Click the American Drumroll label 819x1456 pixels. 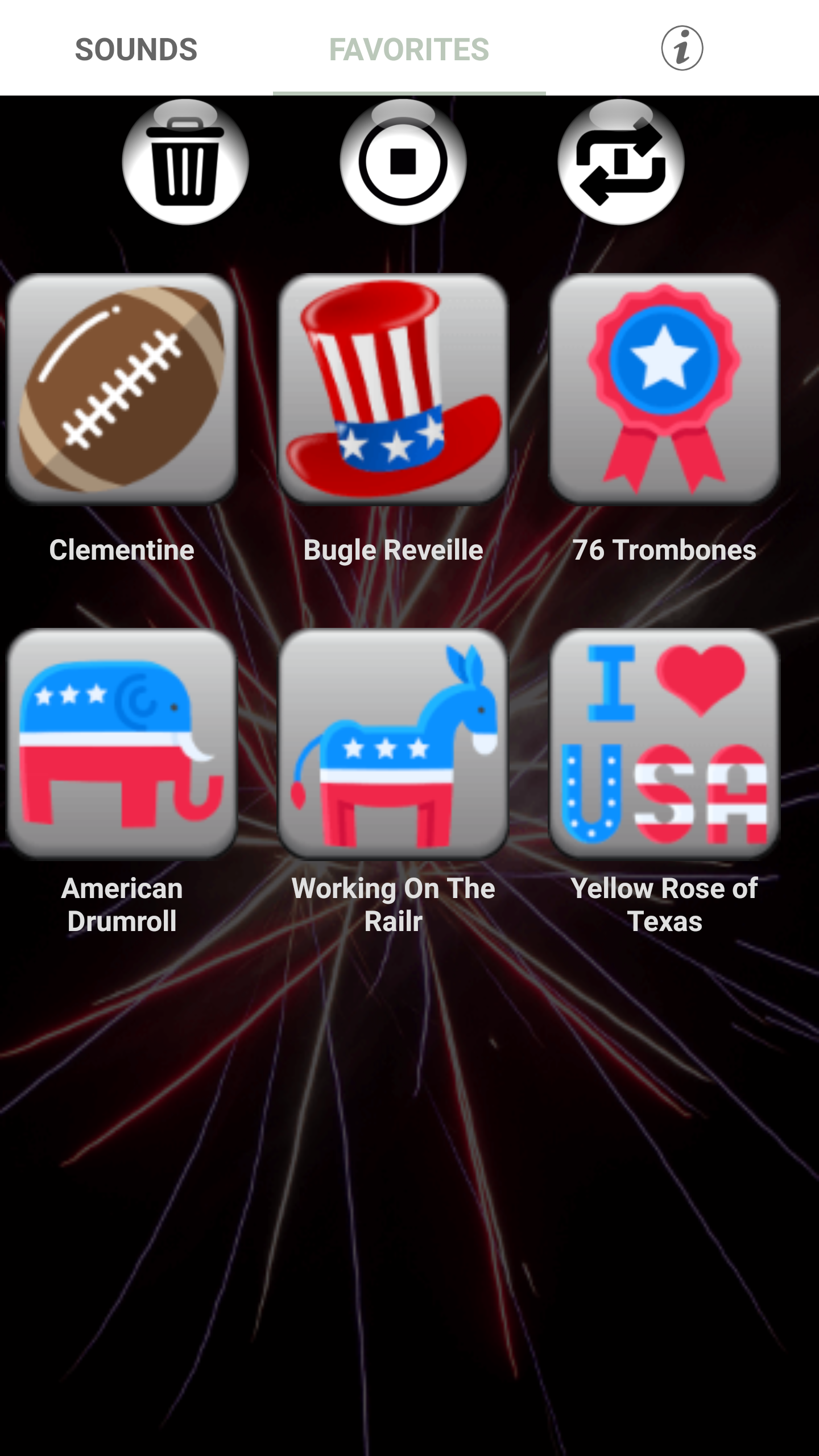(x=121, y=904)
